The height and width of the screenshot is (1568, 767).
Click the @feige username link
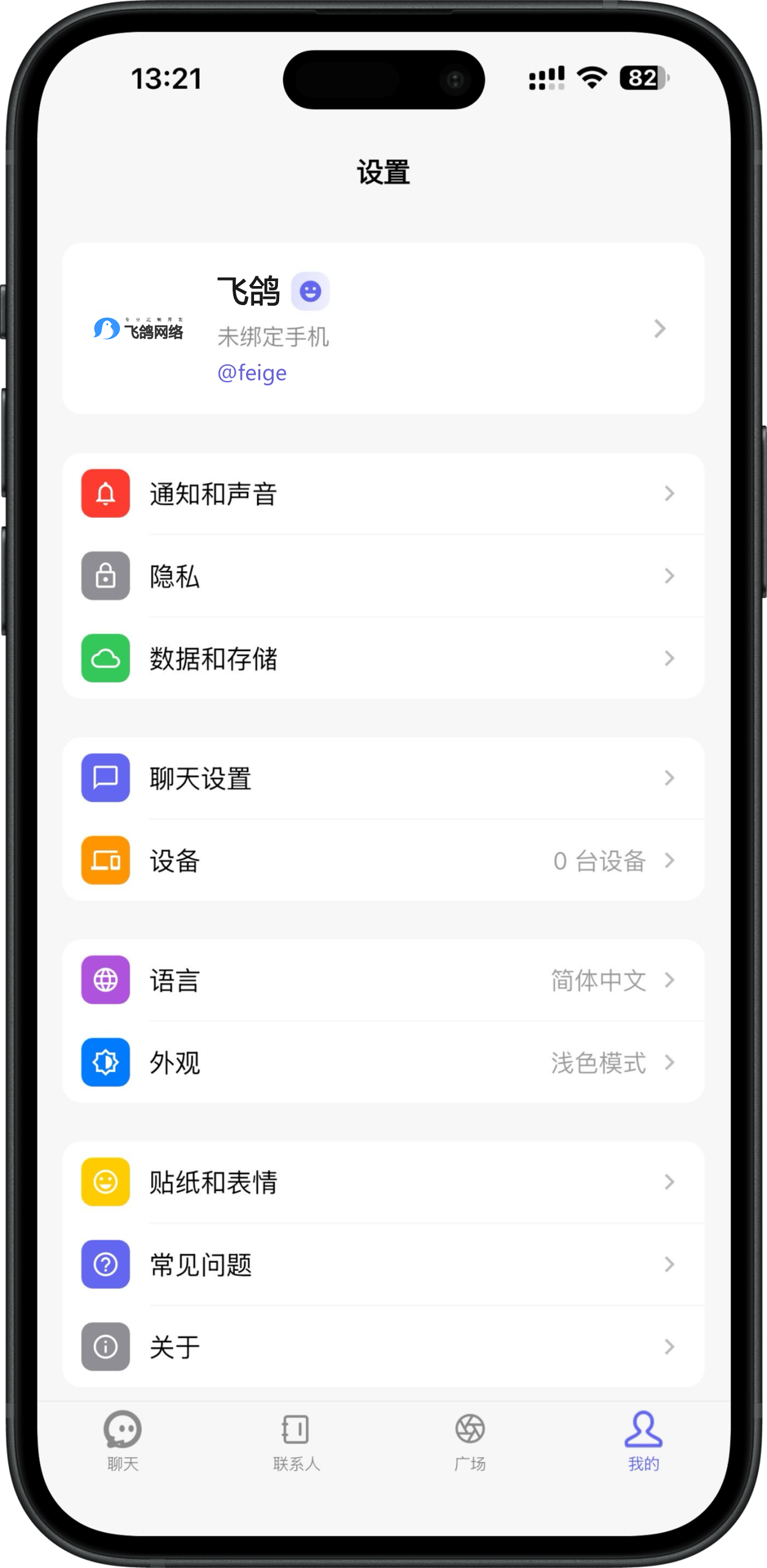point(252,372)
